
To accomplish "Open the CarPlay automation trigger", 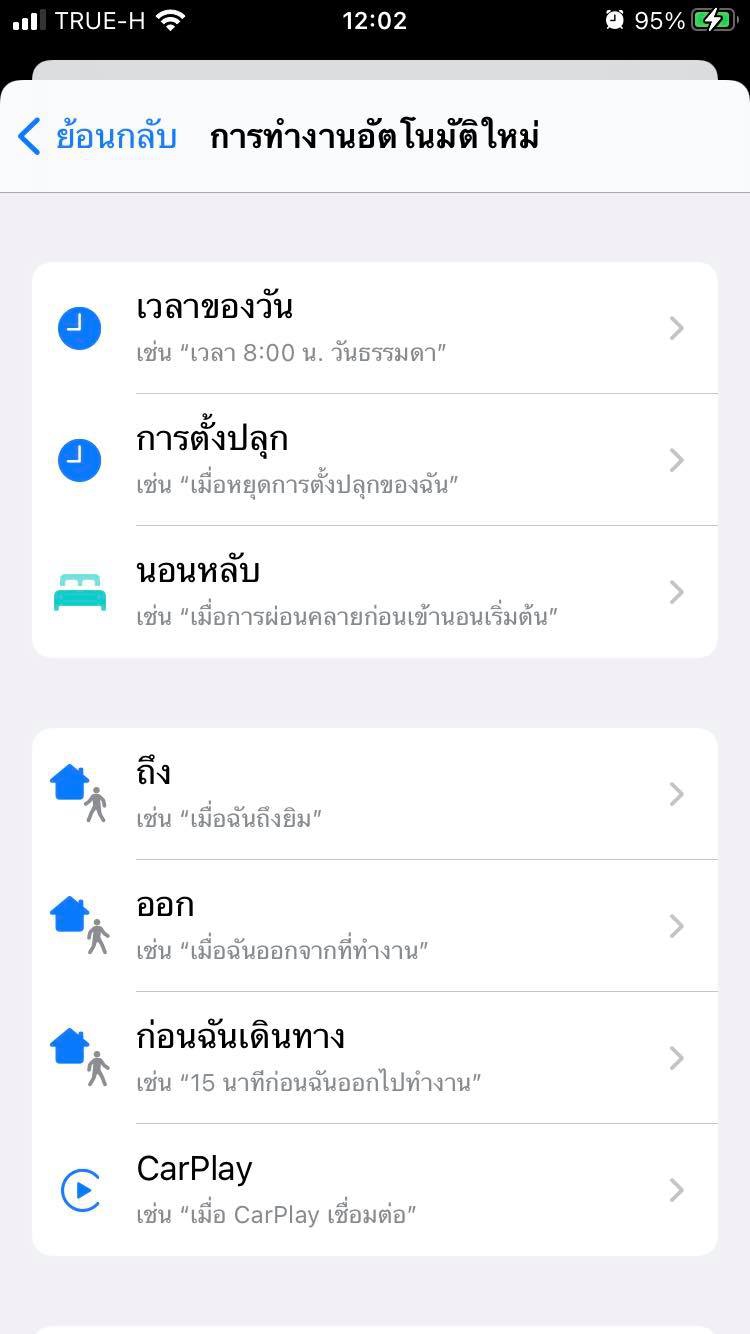I will coord(375,1190).
